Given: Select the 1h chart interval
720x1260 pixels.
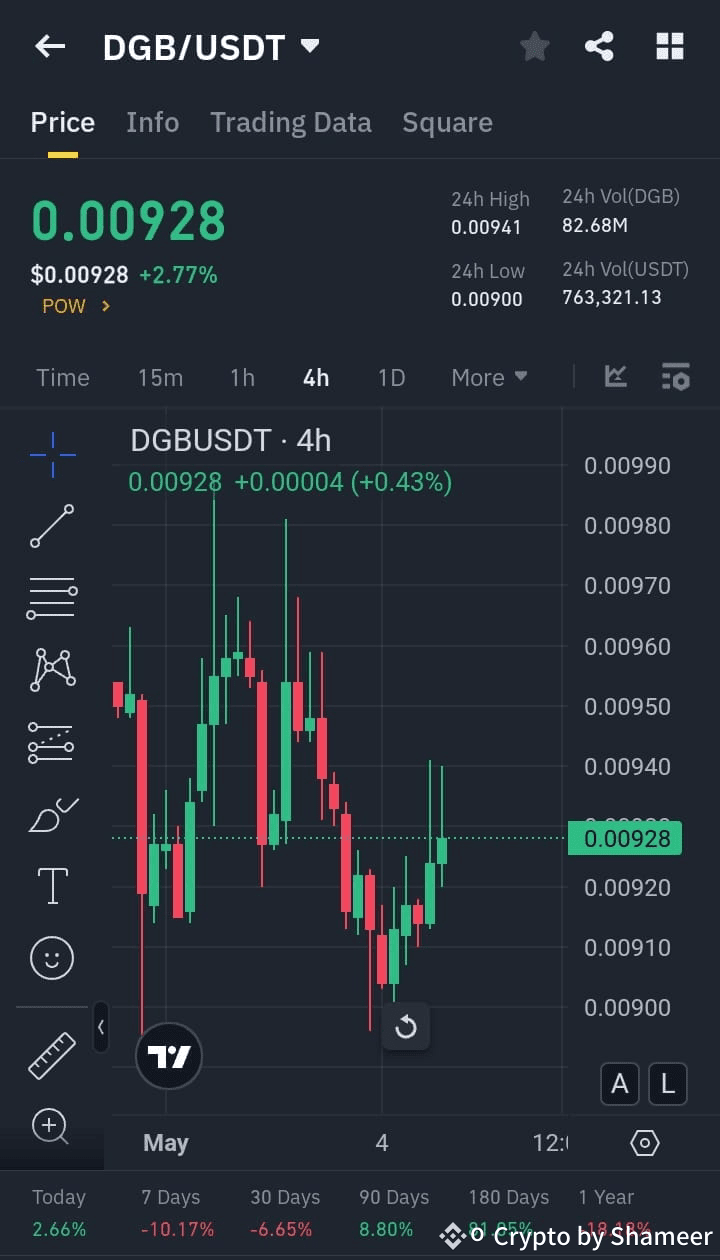Looking at the screenshot, I should [242, 377].
